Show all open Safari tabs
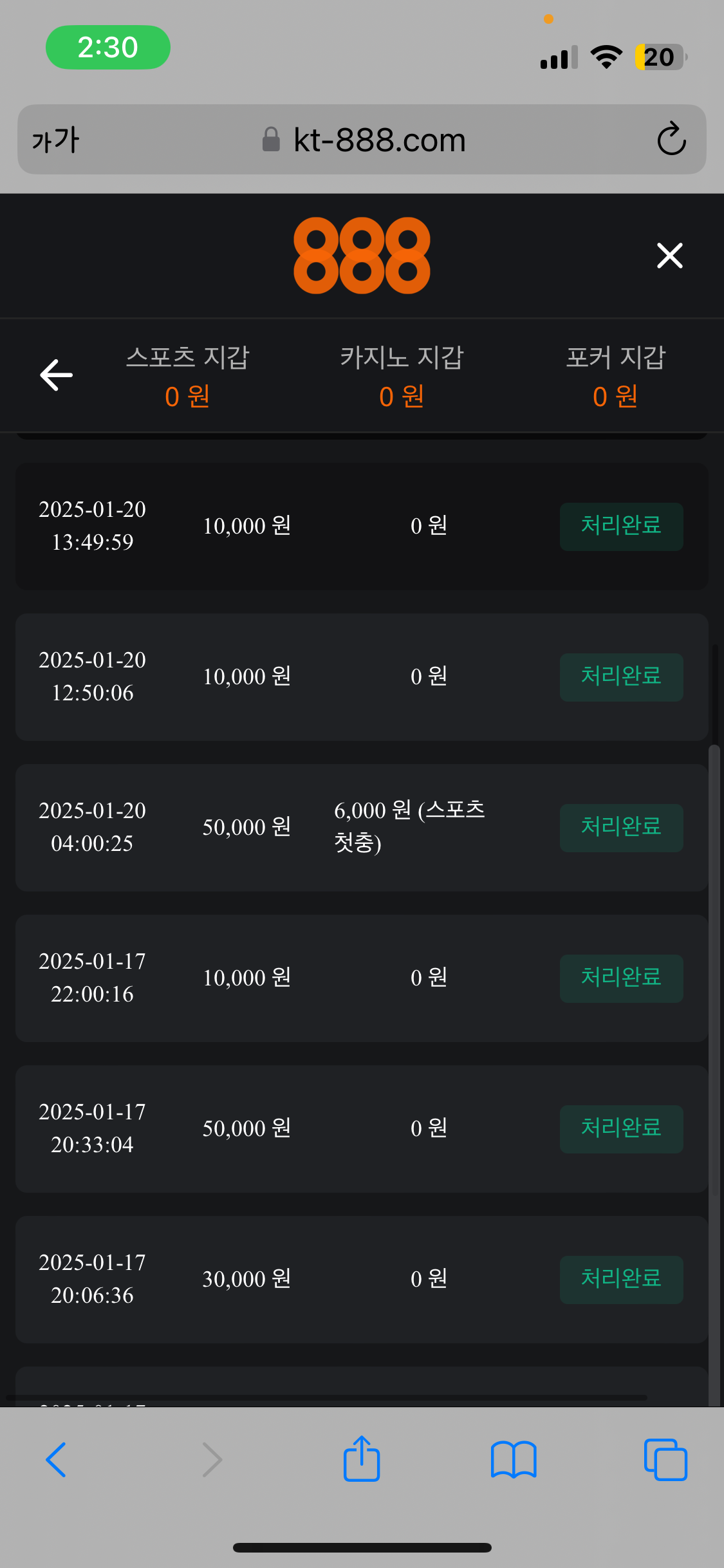The height and width of the screenshot is (1568, 724). point(665,1460)
